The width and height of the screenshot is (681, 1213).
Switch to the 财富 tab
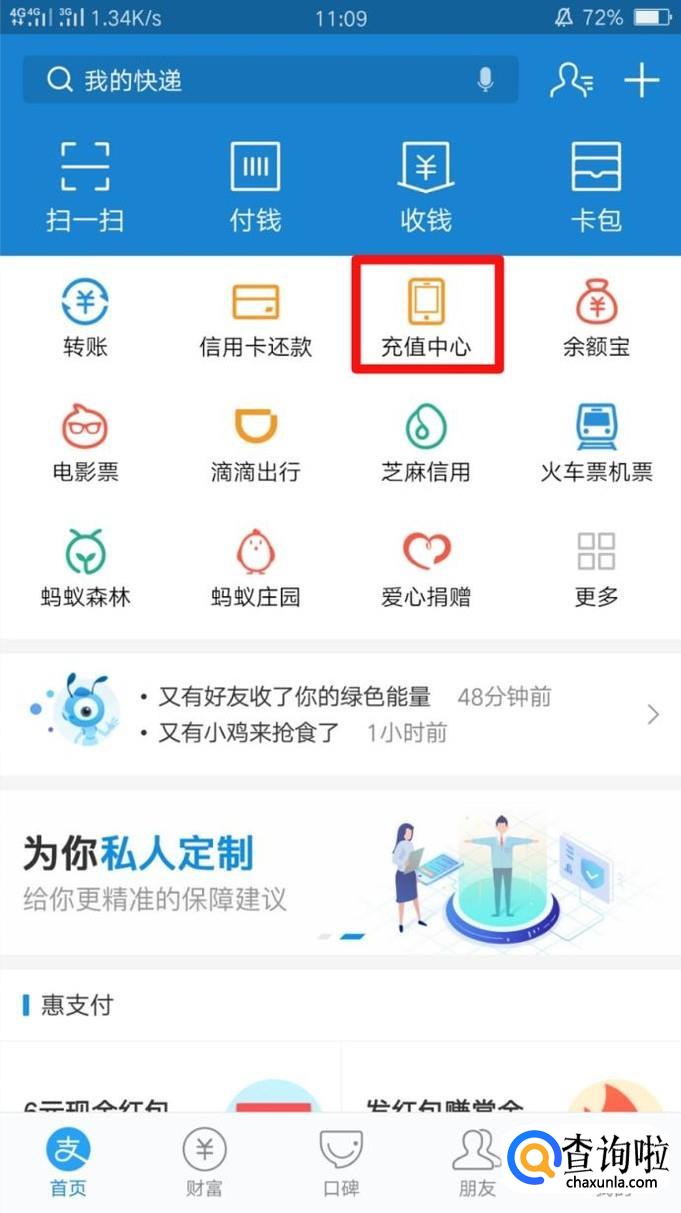204,1163
